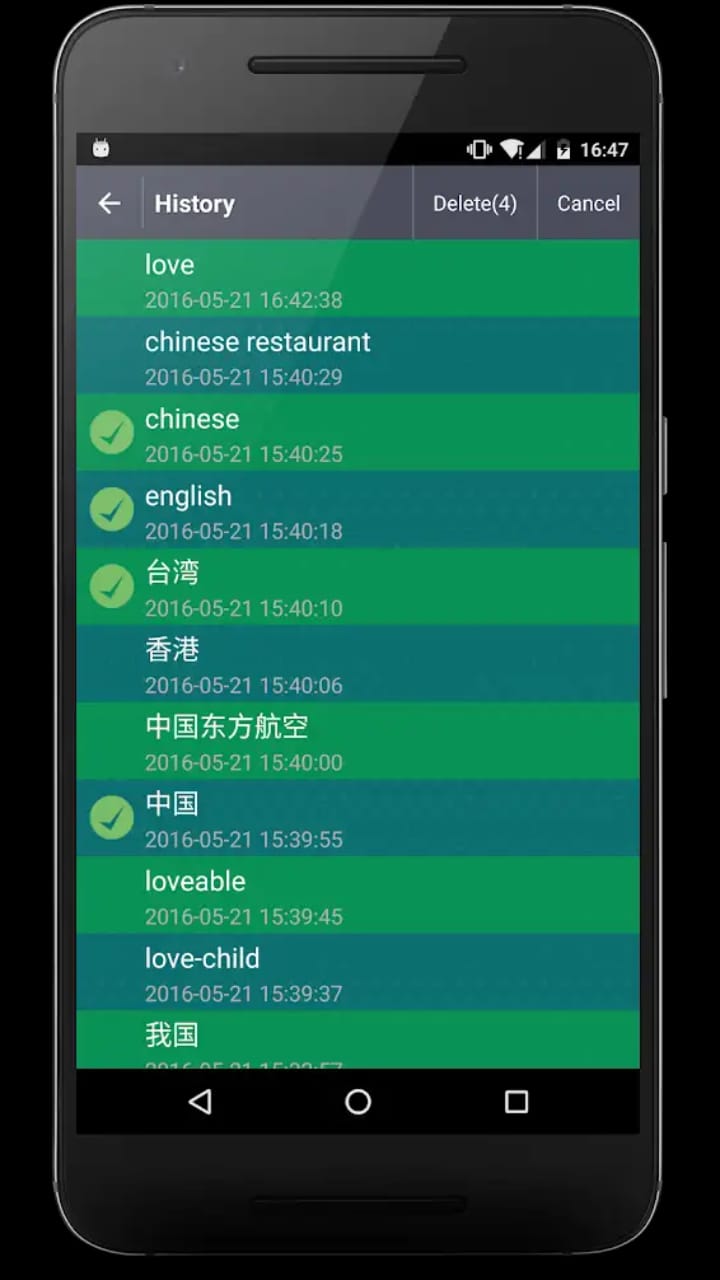Uncheck the 'chinese' history entry
This screenshot has height=1280, width=720.
tap(112, 433)
